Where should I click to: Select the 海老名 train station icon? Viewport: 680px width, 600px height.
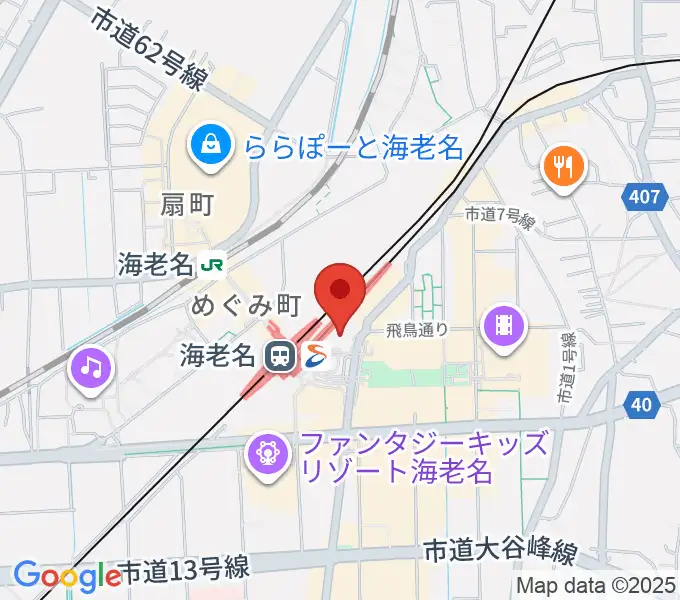point(281,355)
